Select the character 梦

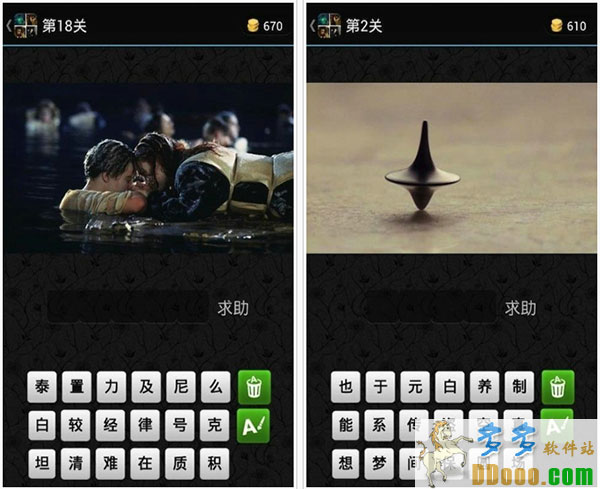pyautogui.click(x=381, y=463)
